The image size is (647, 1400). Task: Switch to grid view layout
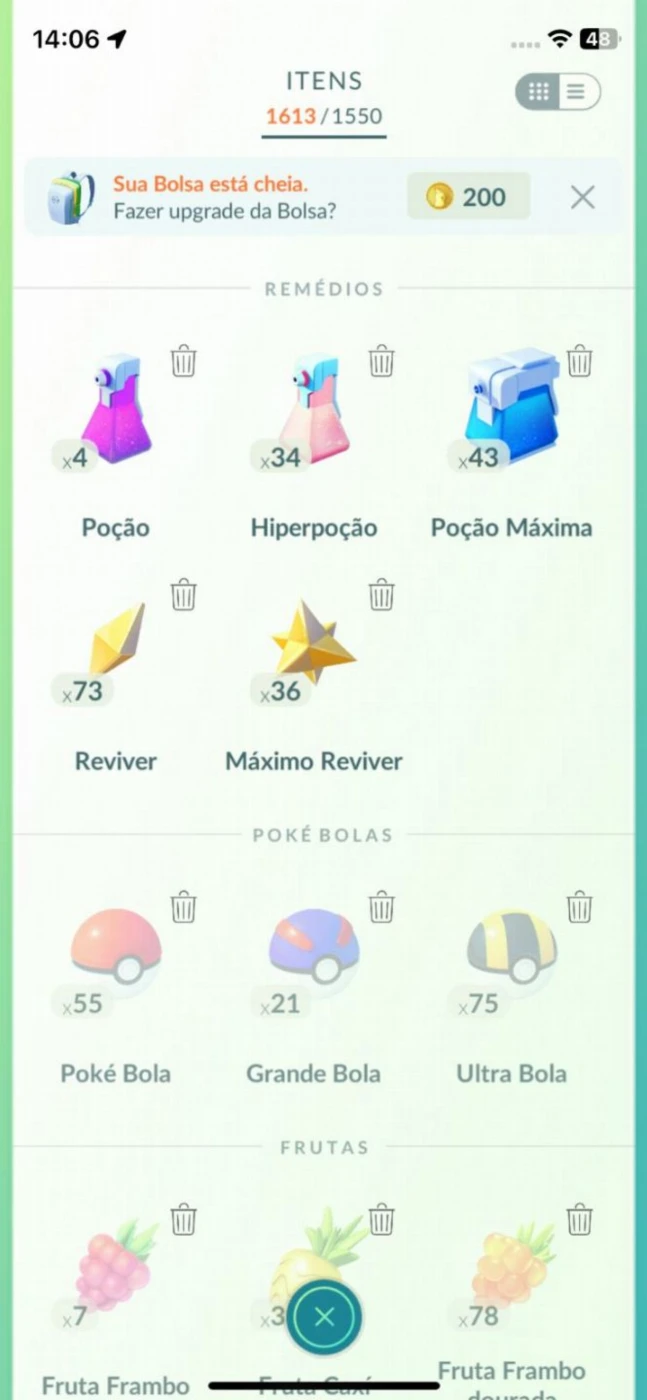point(539,93)
